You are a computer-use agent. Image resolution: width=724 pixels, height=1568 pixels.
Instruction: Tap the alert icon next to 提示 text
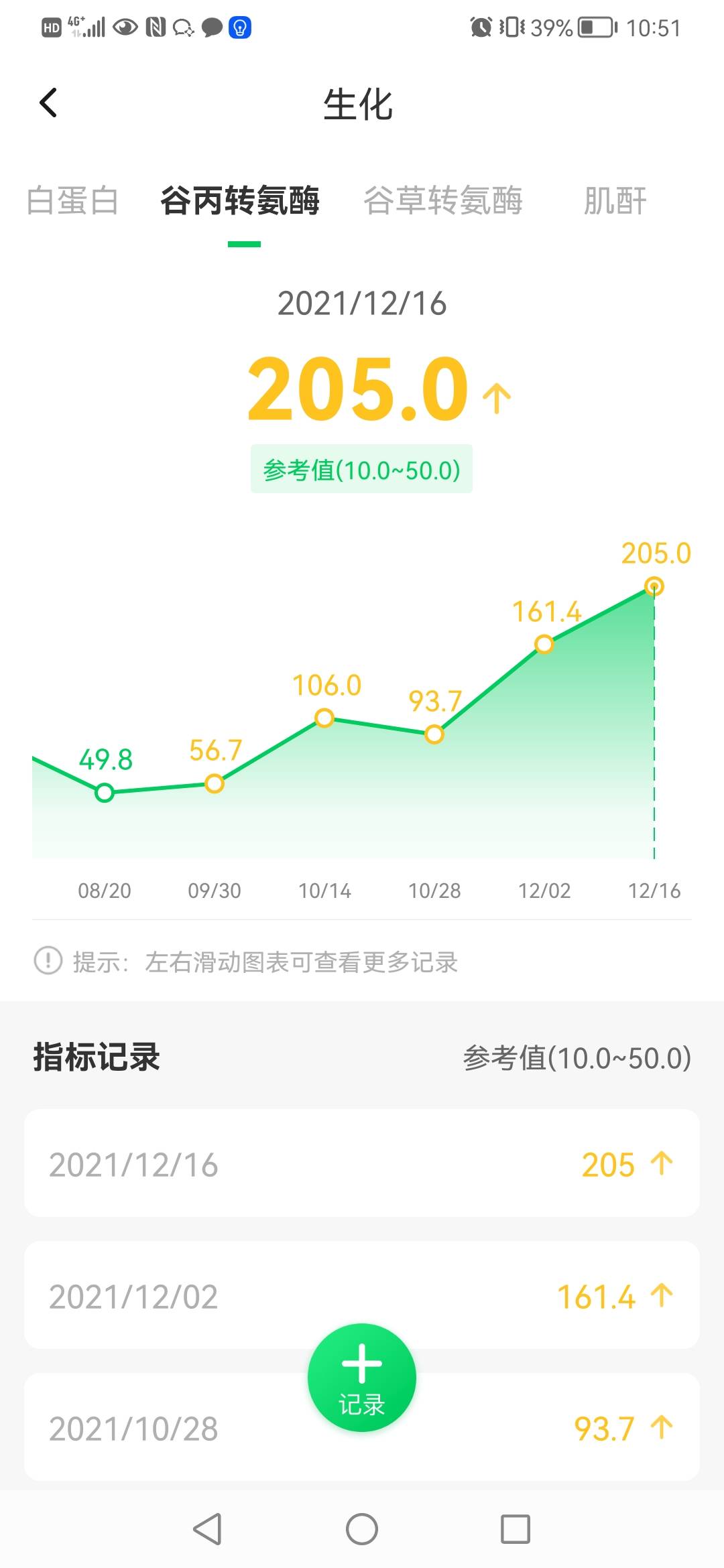47,963
